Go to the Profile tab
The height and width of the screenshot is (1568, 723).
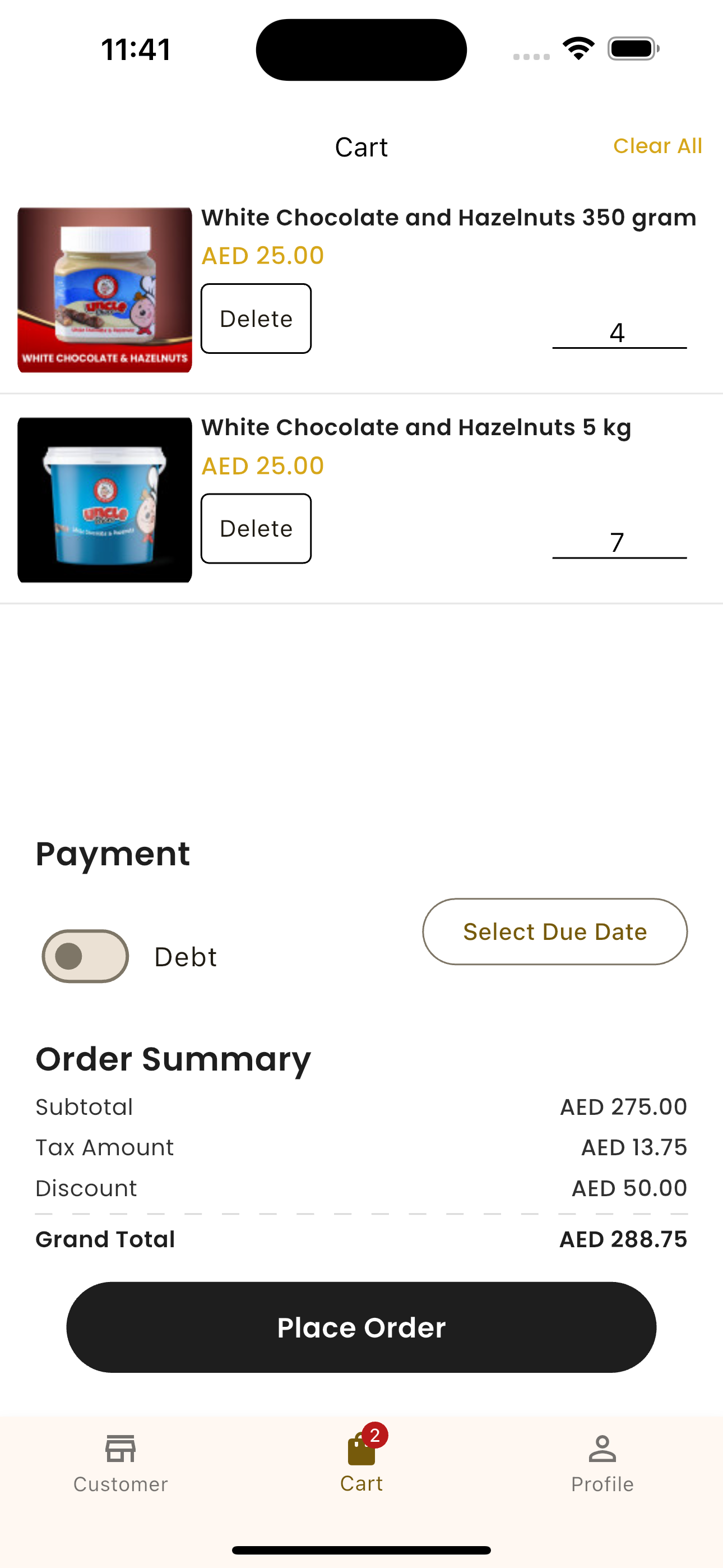click(x=602, y=1464)
